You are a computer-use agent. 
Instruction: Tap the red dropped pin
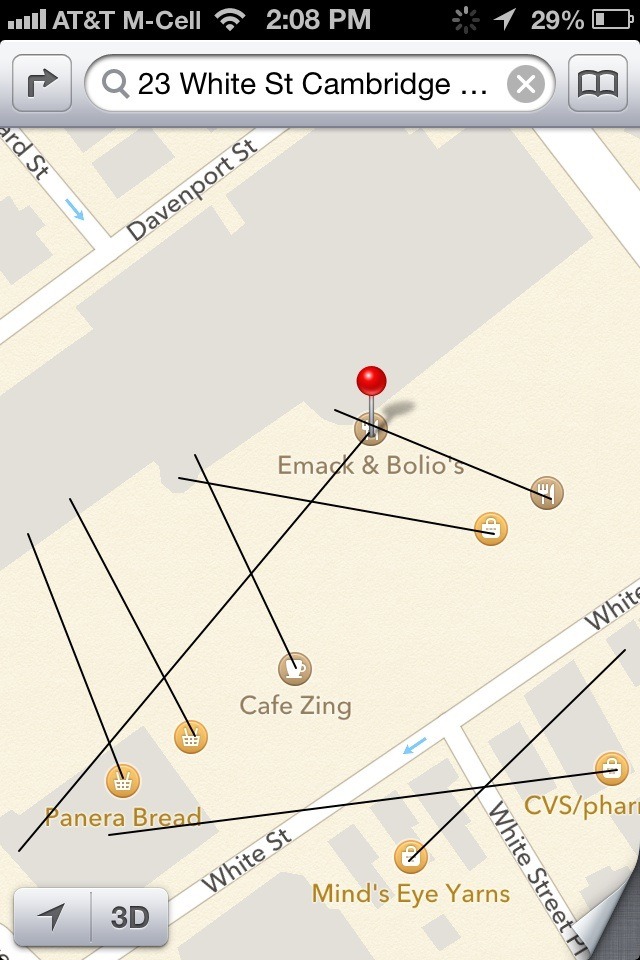371,381
